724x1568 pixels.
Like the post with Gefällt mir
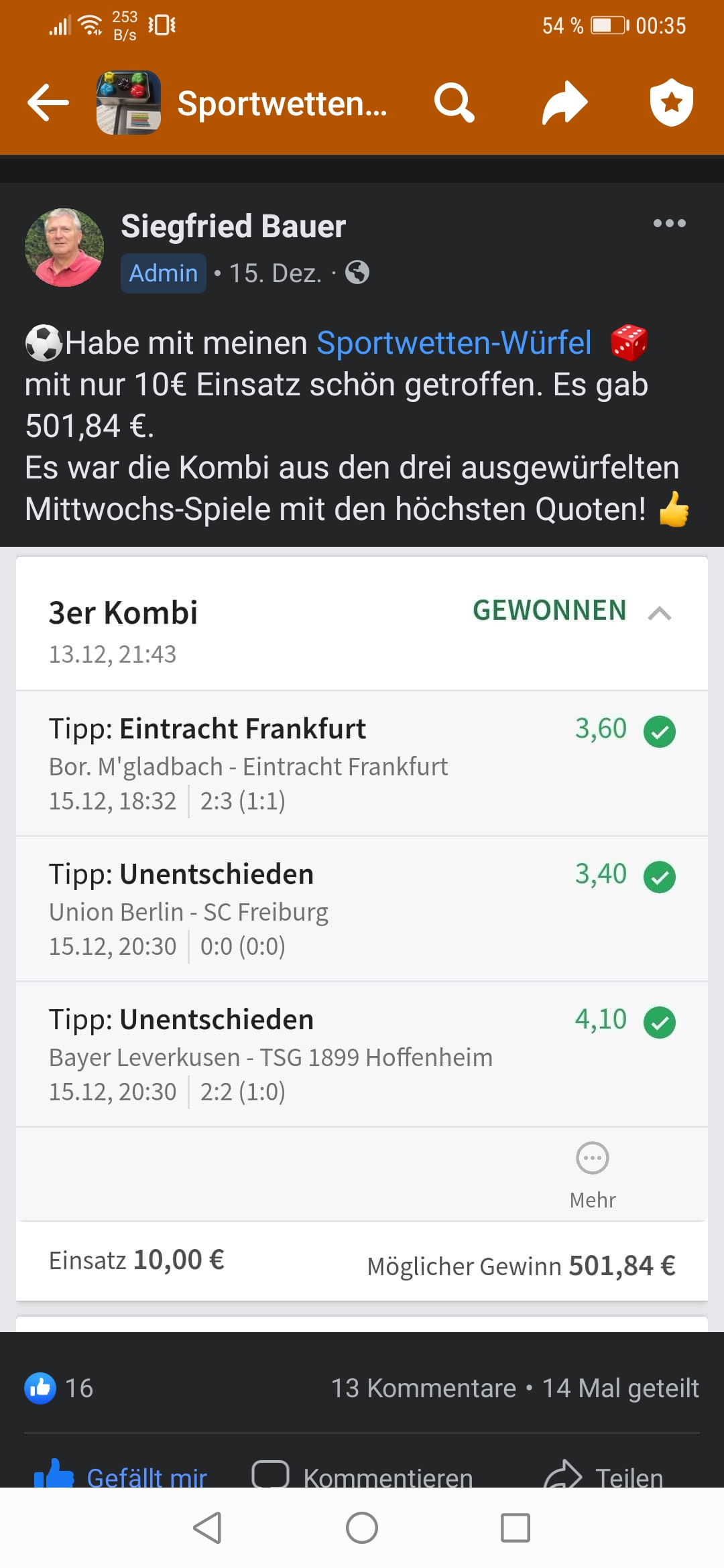pyautogui.click(x=121, y=1476)
